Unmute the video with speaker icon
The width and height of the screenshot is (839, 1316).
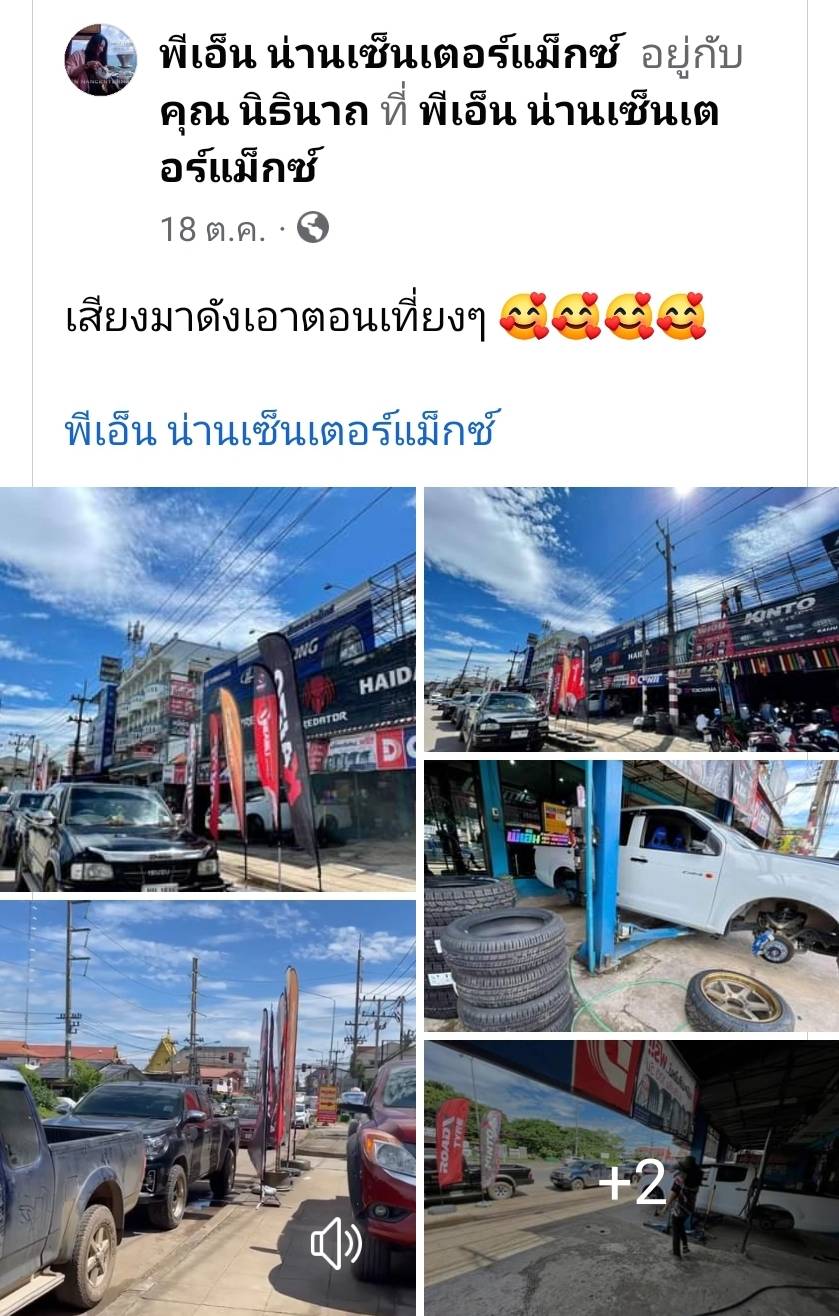pos(335,1244)
